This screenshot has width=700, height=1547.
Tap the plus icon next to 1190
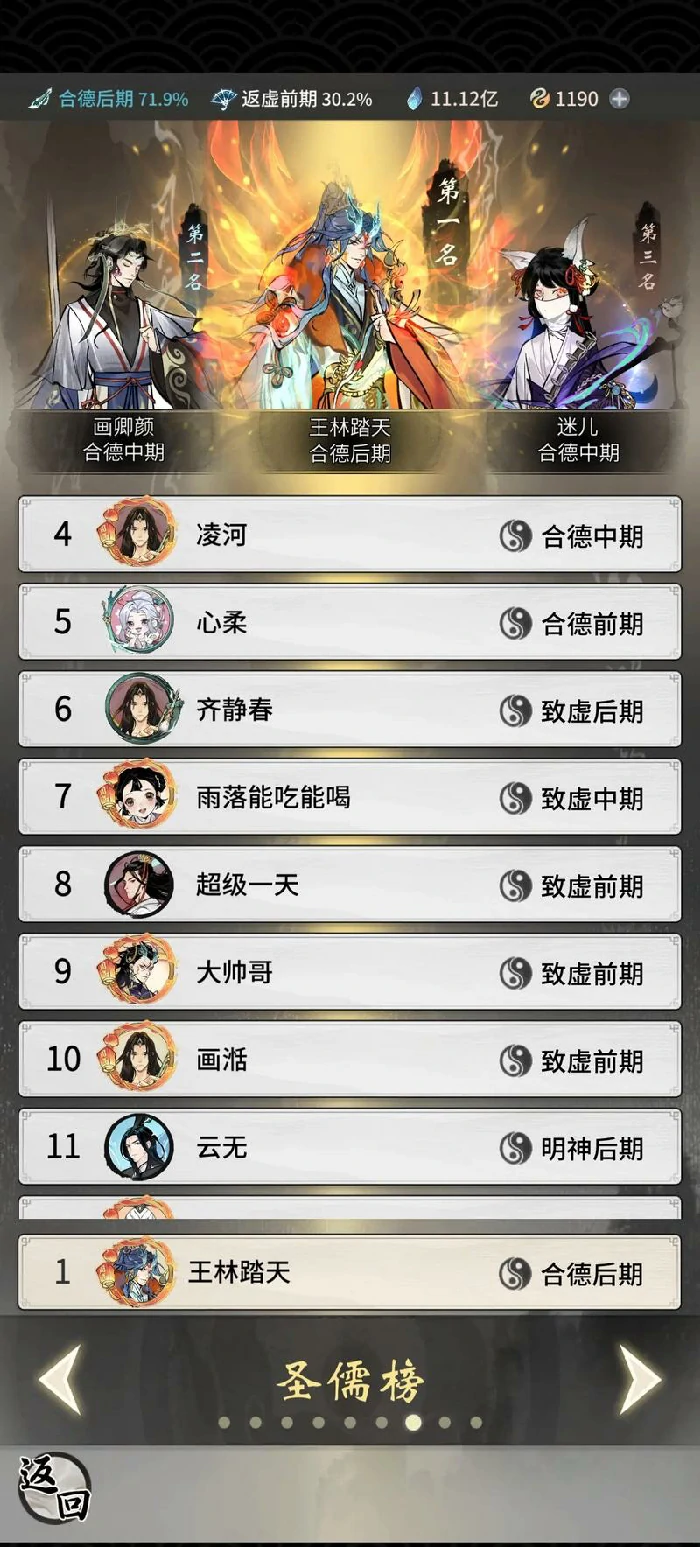point(620,99)
